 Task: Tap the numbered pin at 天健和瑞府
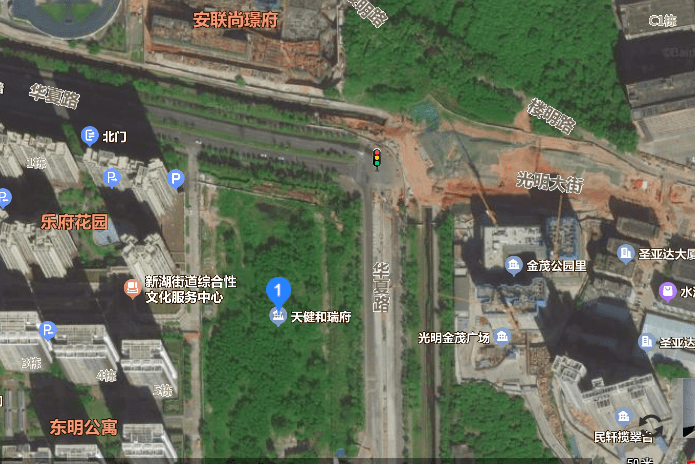click(x=278, y=292)
